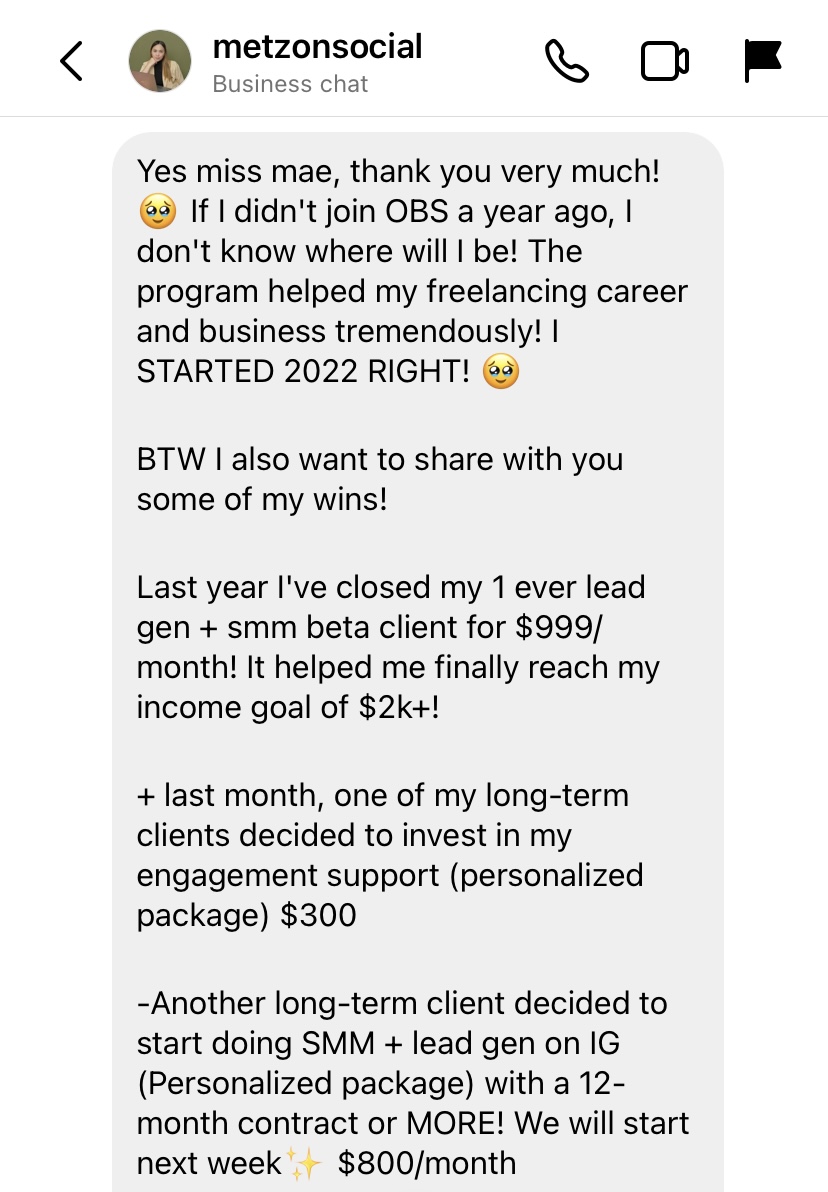Start a voice call with metzonsocial
Image resolution: width=828 pixels, height=1192 pixels.
[x=566, y=61]
